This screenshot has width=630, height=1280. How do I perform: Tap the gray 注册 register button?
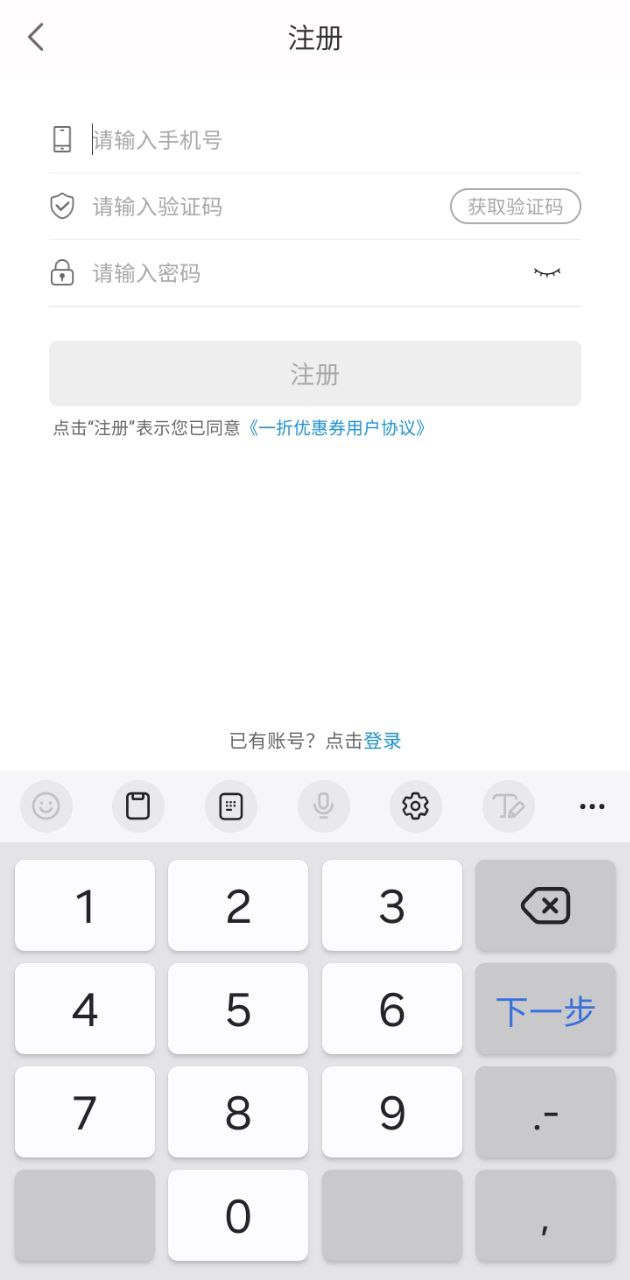[x=315, y=374]
